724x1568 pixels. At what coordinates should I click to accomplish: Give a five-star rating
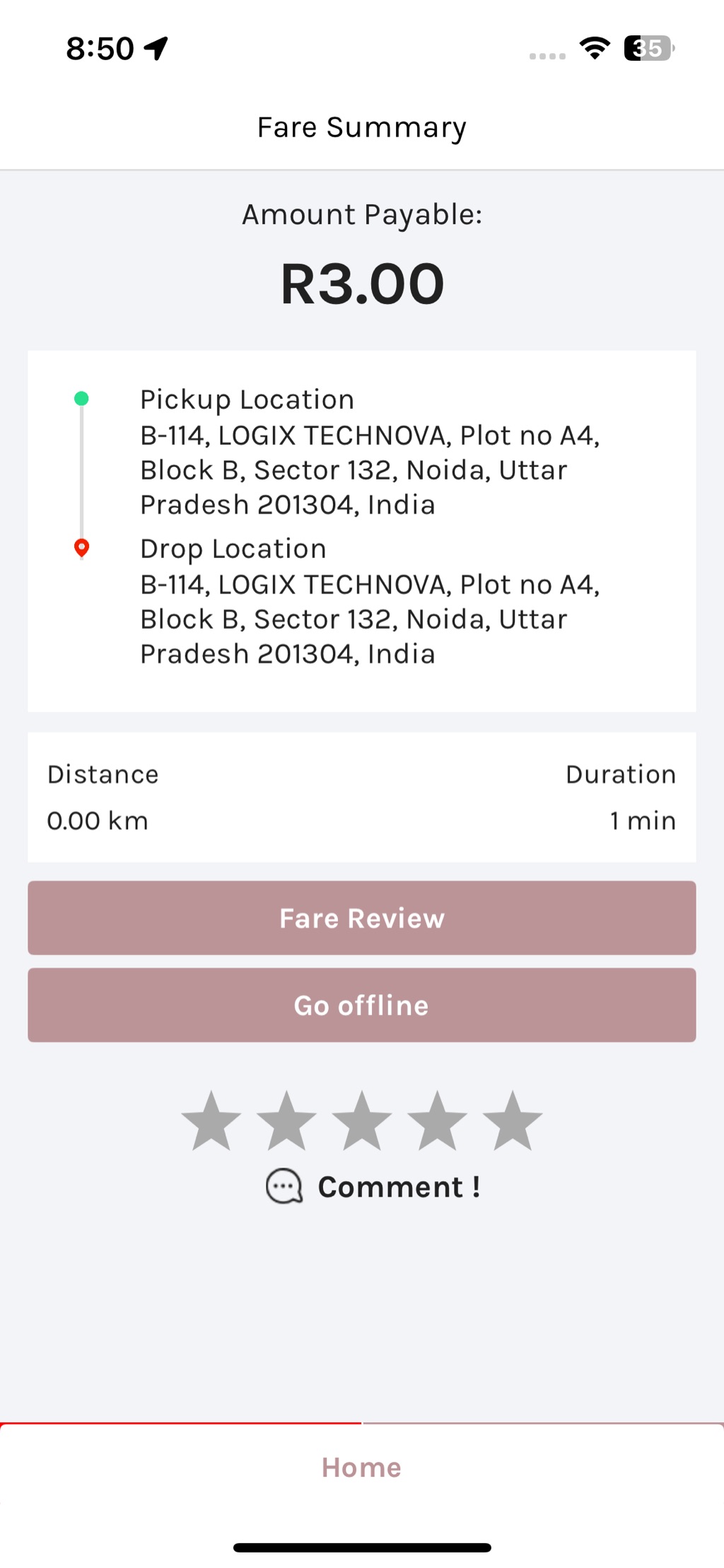513,1122
